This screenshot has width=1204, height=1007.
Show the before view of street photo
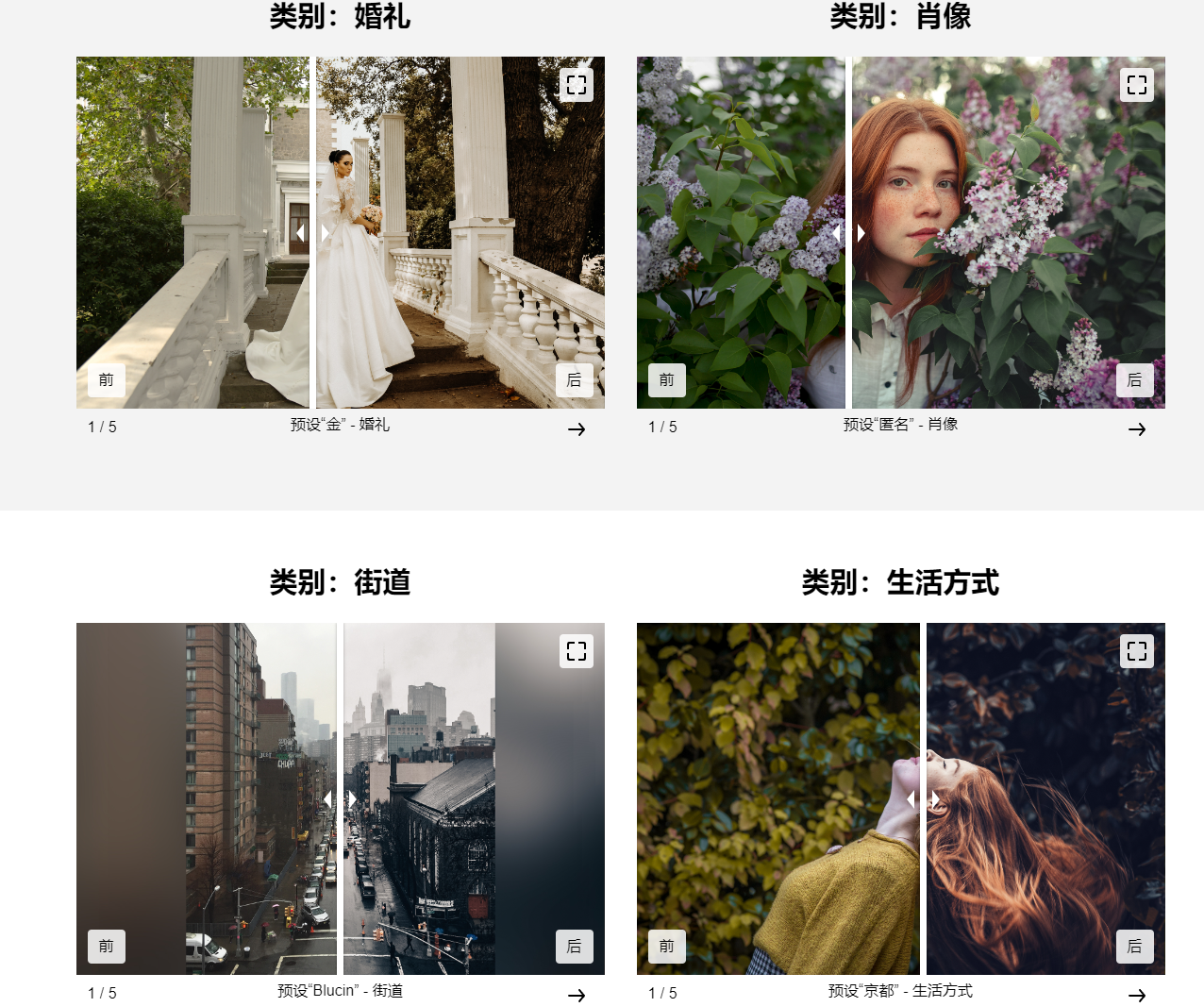[x=107, y=947]
